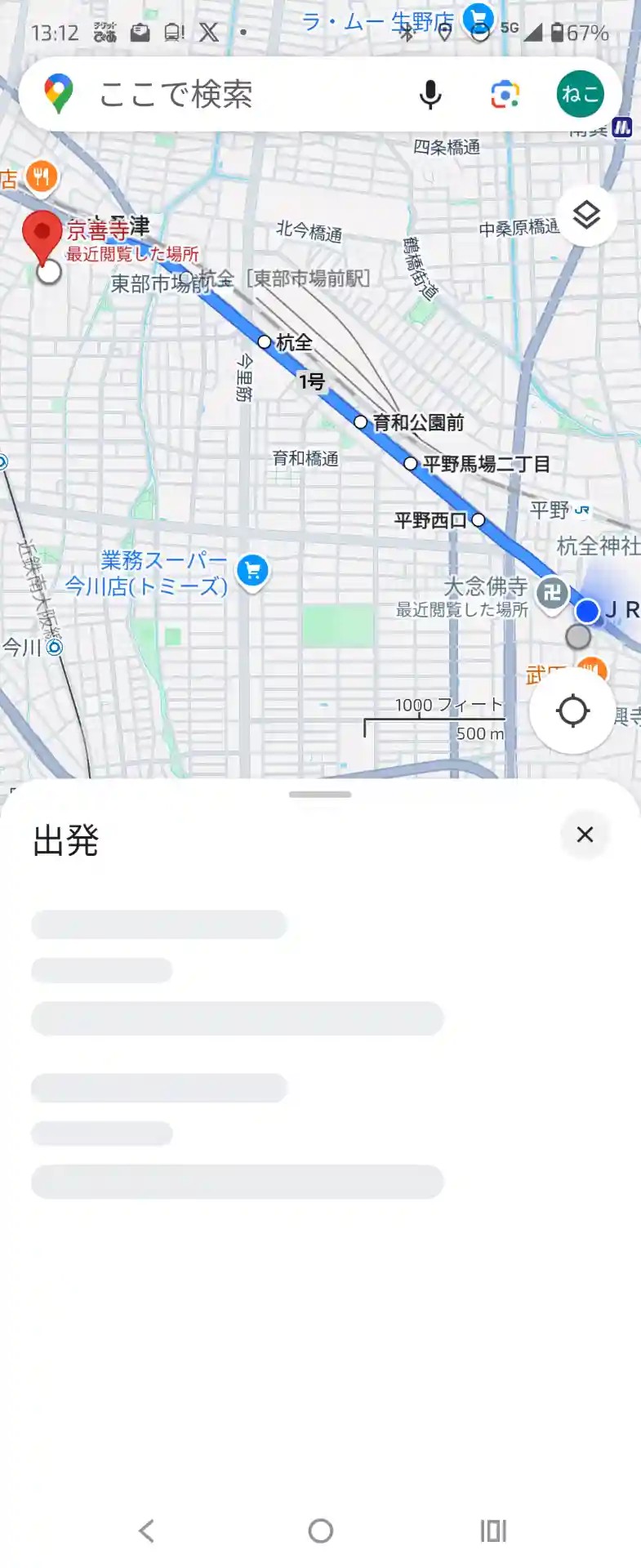Select the 平野馬場二丁目 stop
This screenshot has height=1568, width=641.
pos(411,464)
